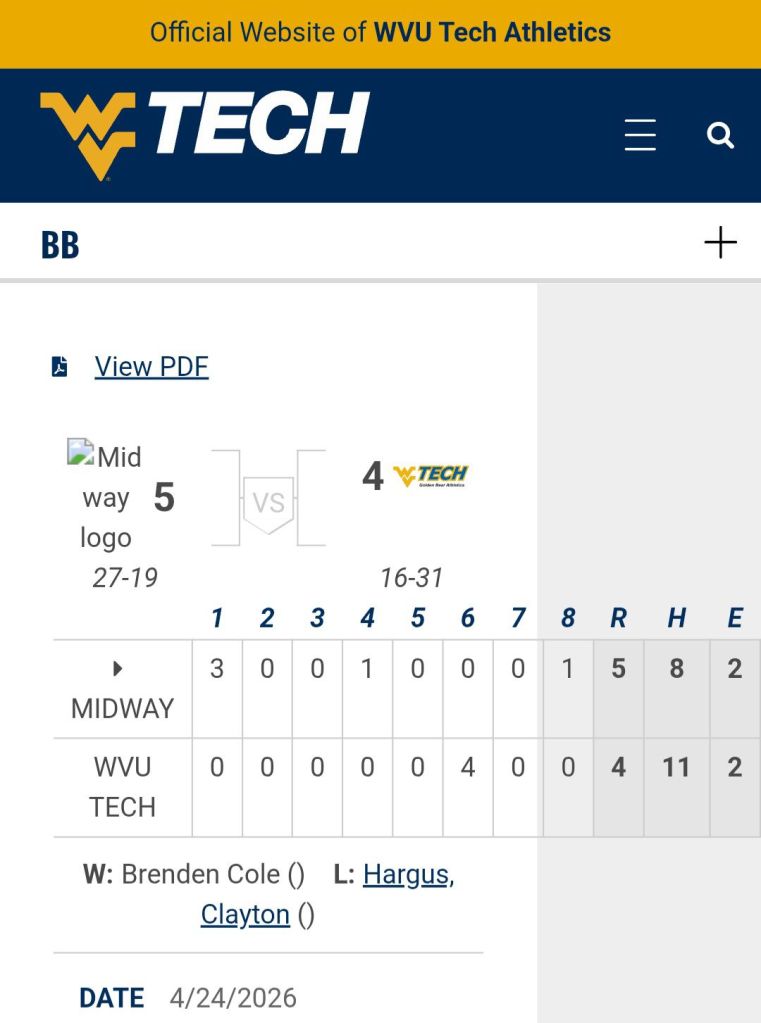Image resolution: width=761 pixels, height=1023 pixels.
Task: Go to WVU Tech home via header logo
Action: coord(205,135)
